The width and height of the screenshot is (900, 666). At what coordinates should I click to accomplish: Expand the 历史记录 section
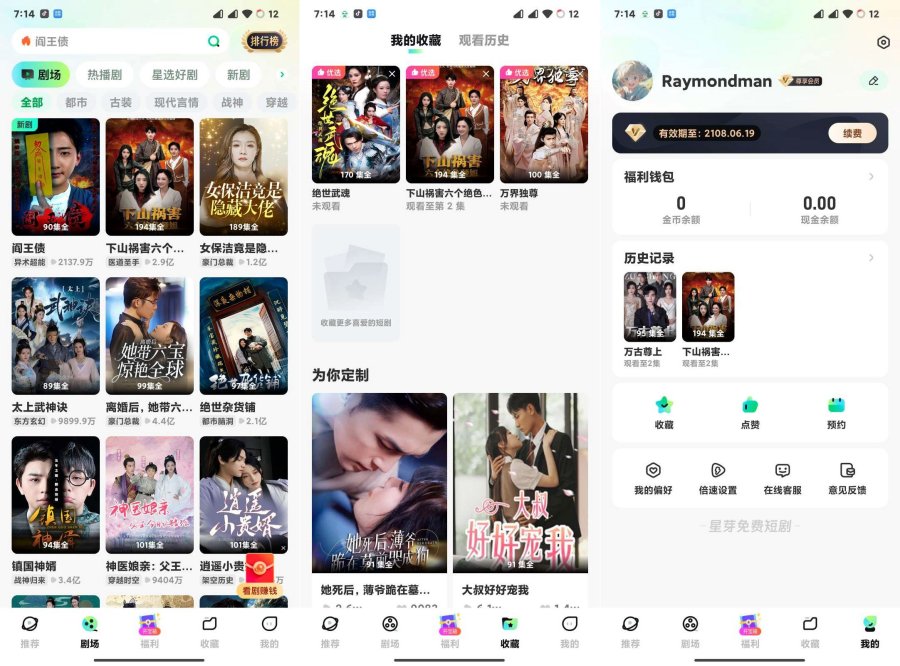coord(871,258)
